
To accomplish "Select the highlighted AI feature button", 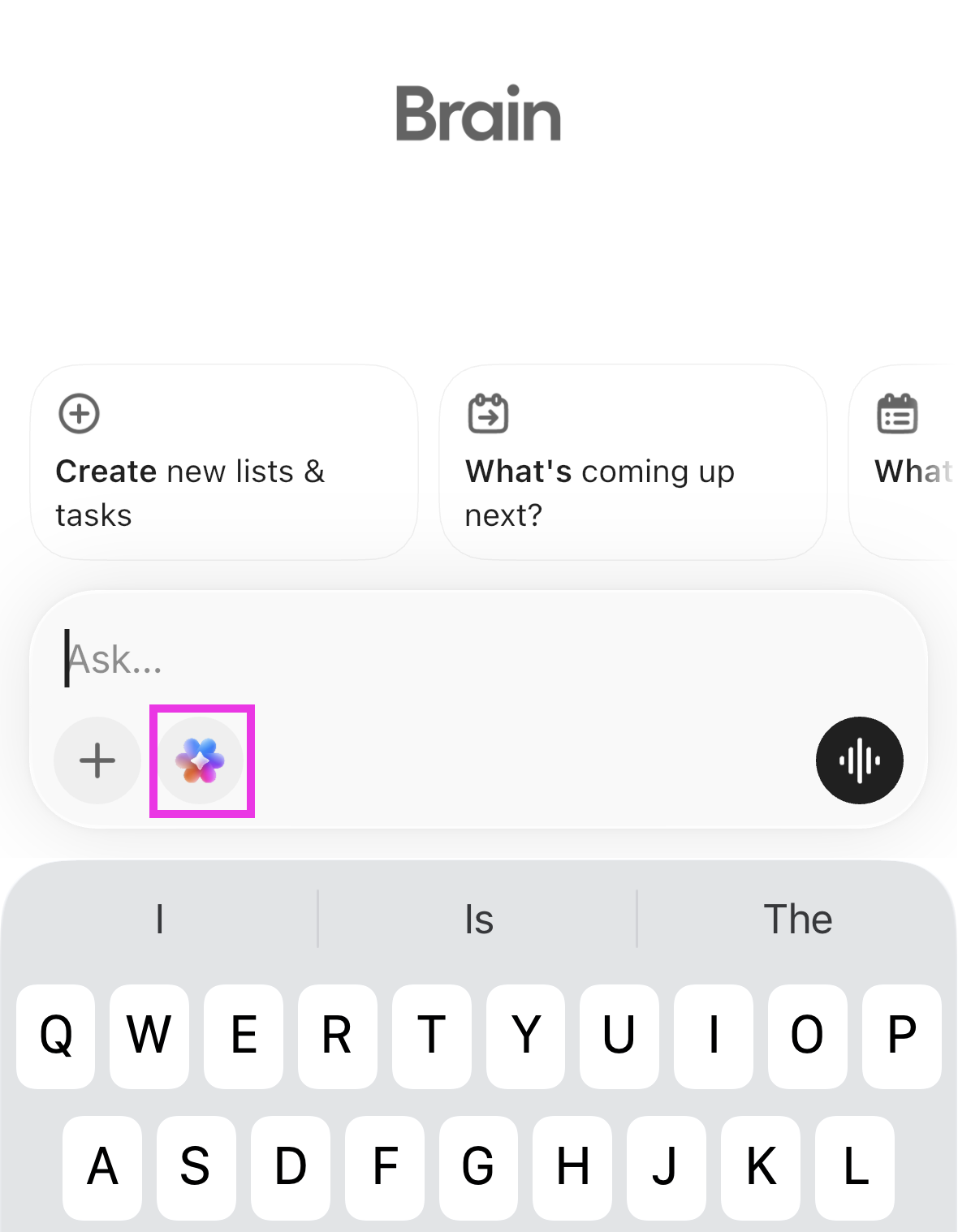I will coord(200,760).
